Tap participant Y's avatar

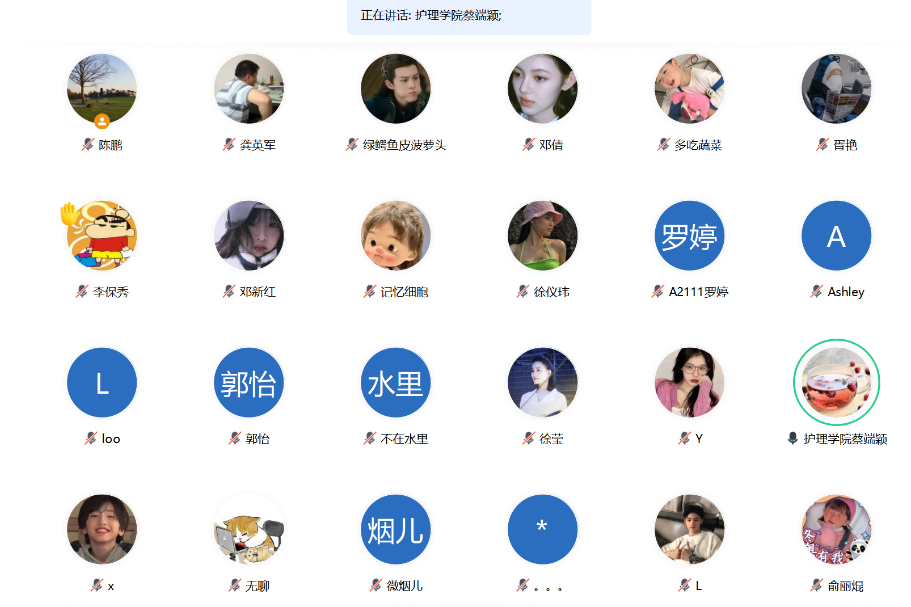click(x=690, y=383)
